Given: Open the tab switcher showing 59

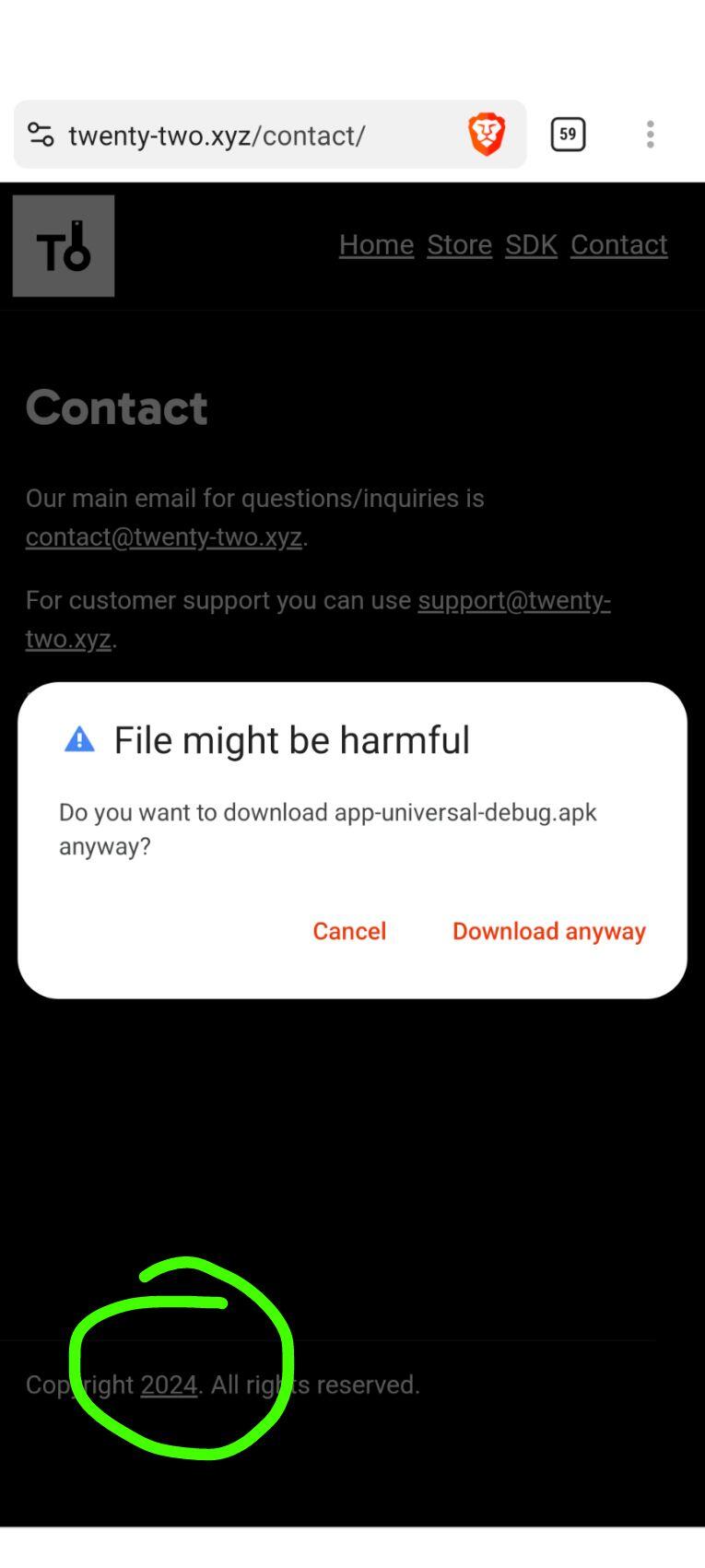Looking at the screenshot, I should [568, 135].
